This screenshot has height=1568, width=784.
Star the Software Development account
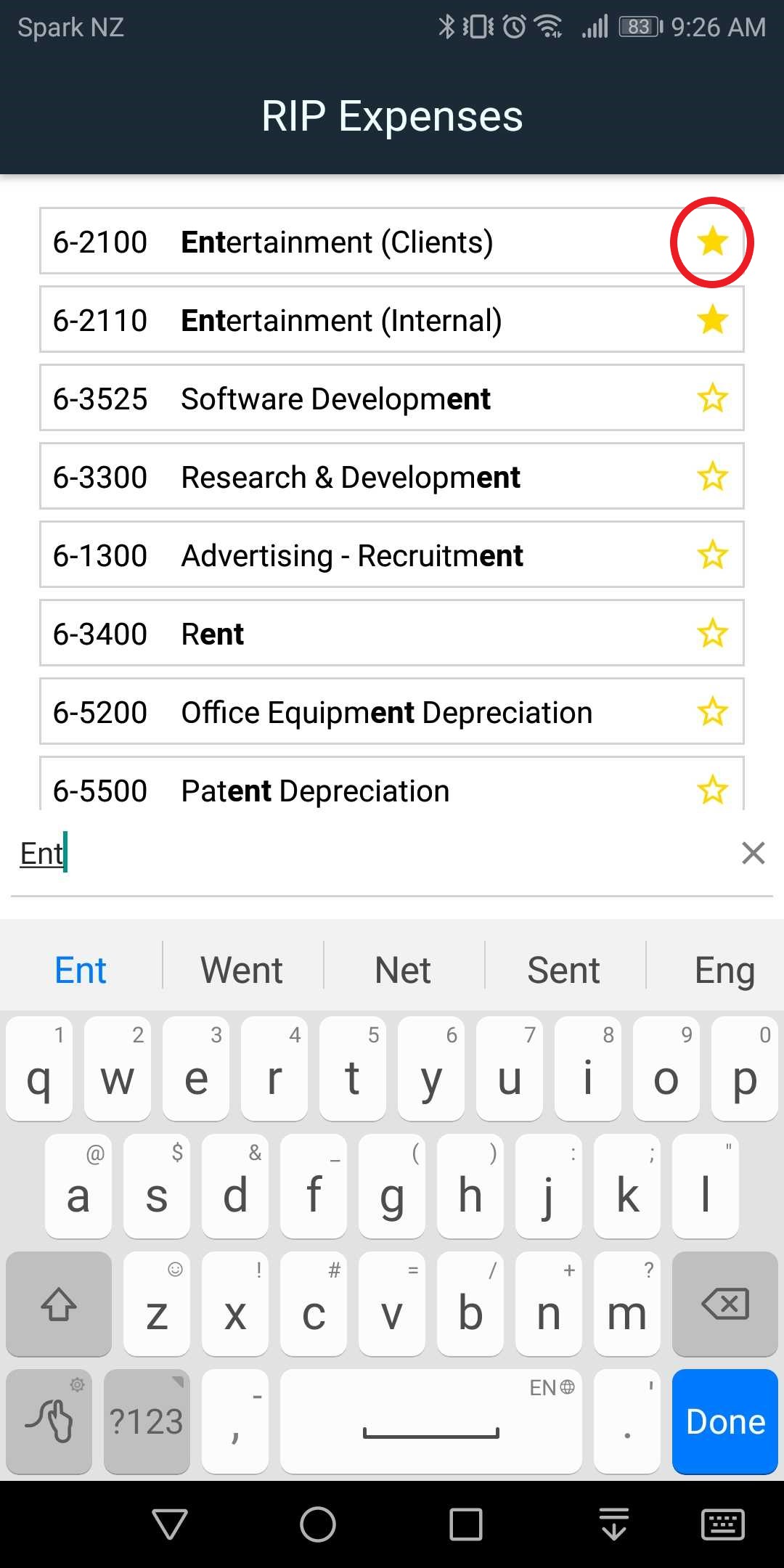[712, 398]
